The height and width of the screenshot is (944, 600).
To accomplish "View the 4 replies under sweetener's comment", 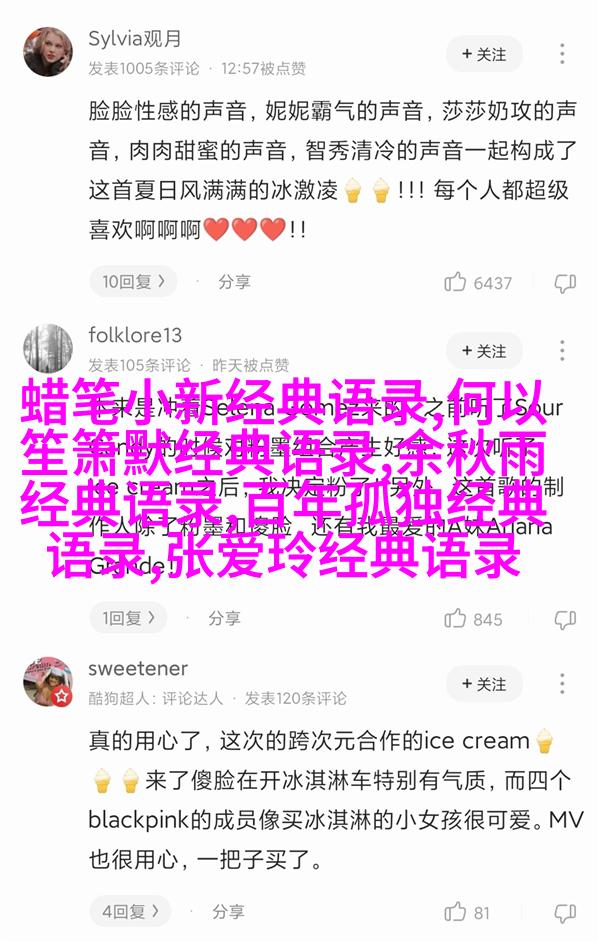I will pos(129,912).
